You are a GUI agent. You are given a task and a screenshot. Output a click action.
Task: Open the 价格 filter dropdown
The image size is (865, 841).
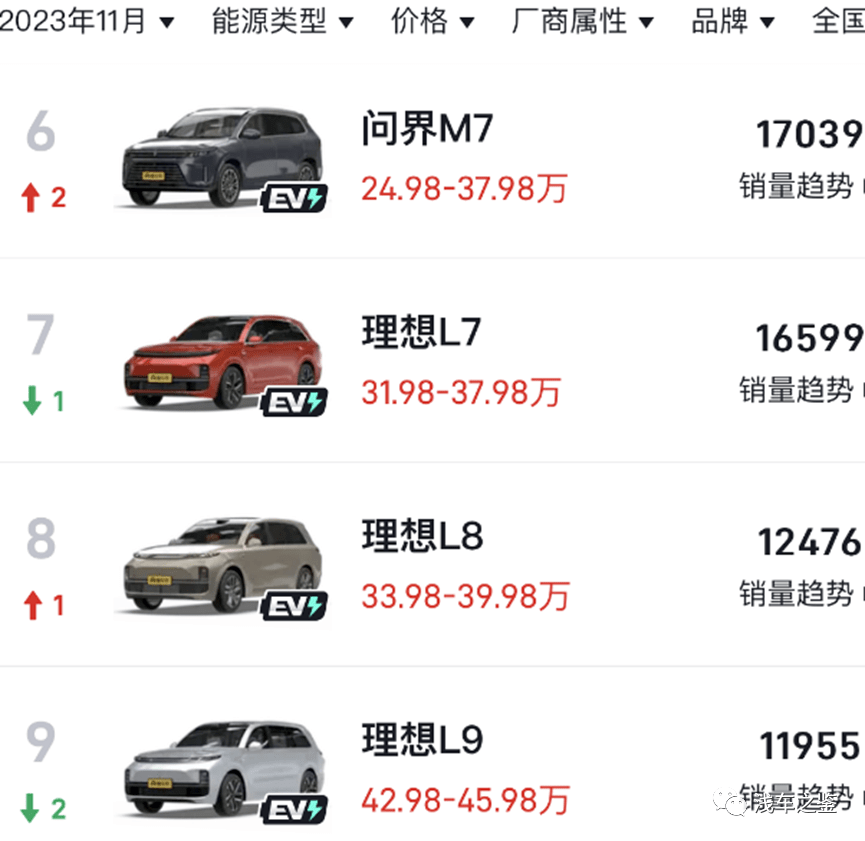(x=431, y=20)
